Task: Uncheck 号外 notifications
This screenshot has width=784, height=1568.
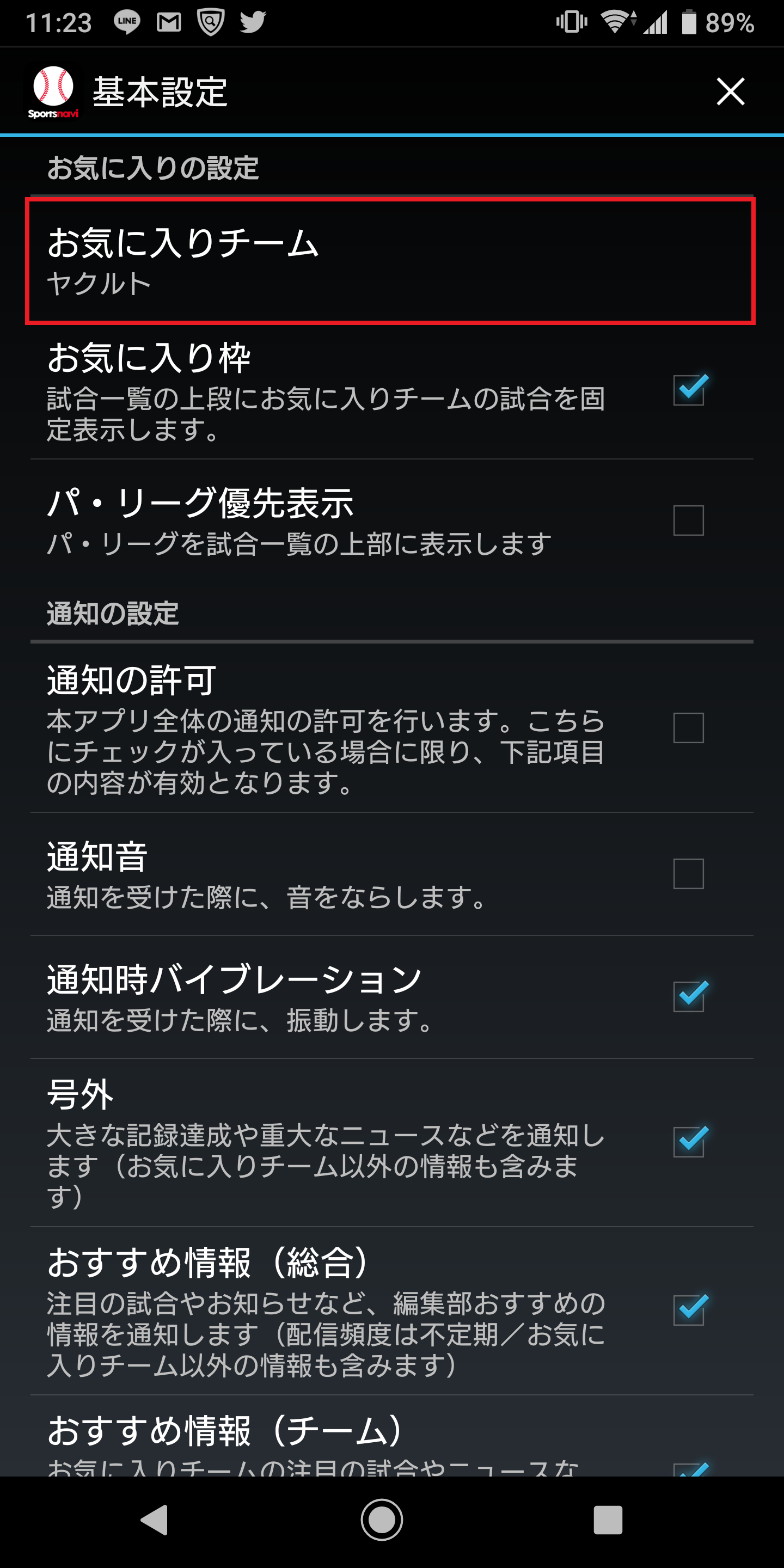Action: [x=688, y=1142]
